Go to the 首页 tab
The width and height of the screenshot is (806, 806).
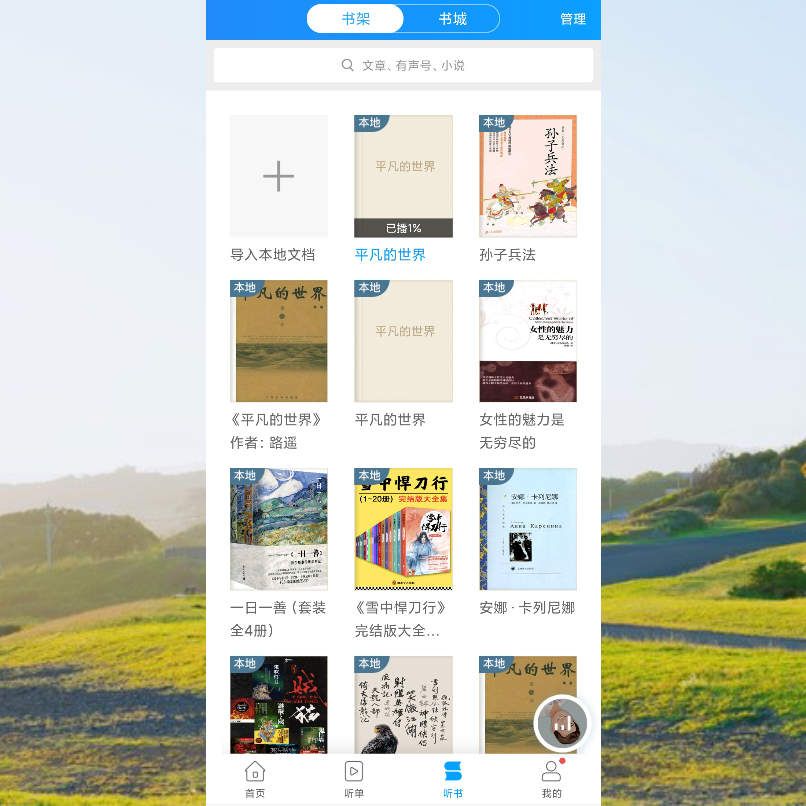[x=255, y=779]
